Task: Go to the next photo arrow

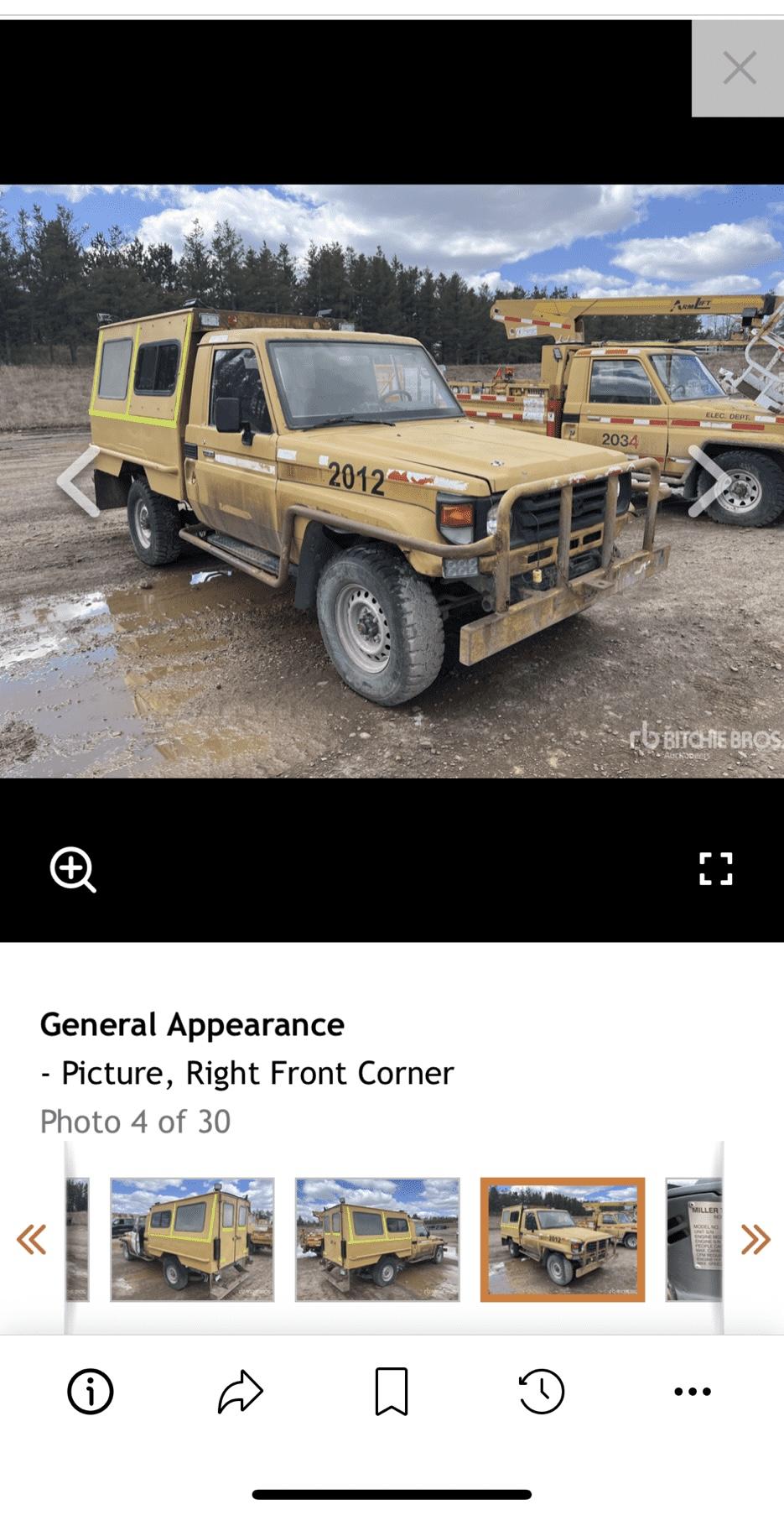Action: pos(709,481)
